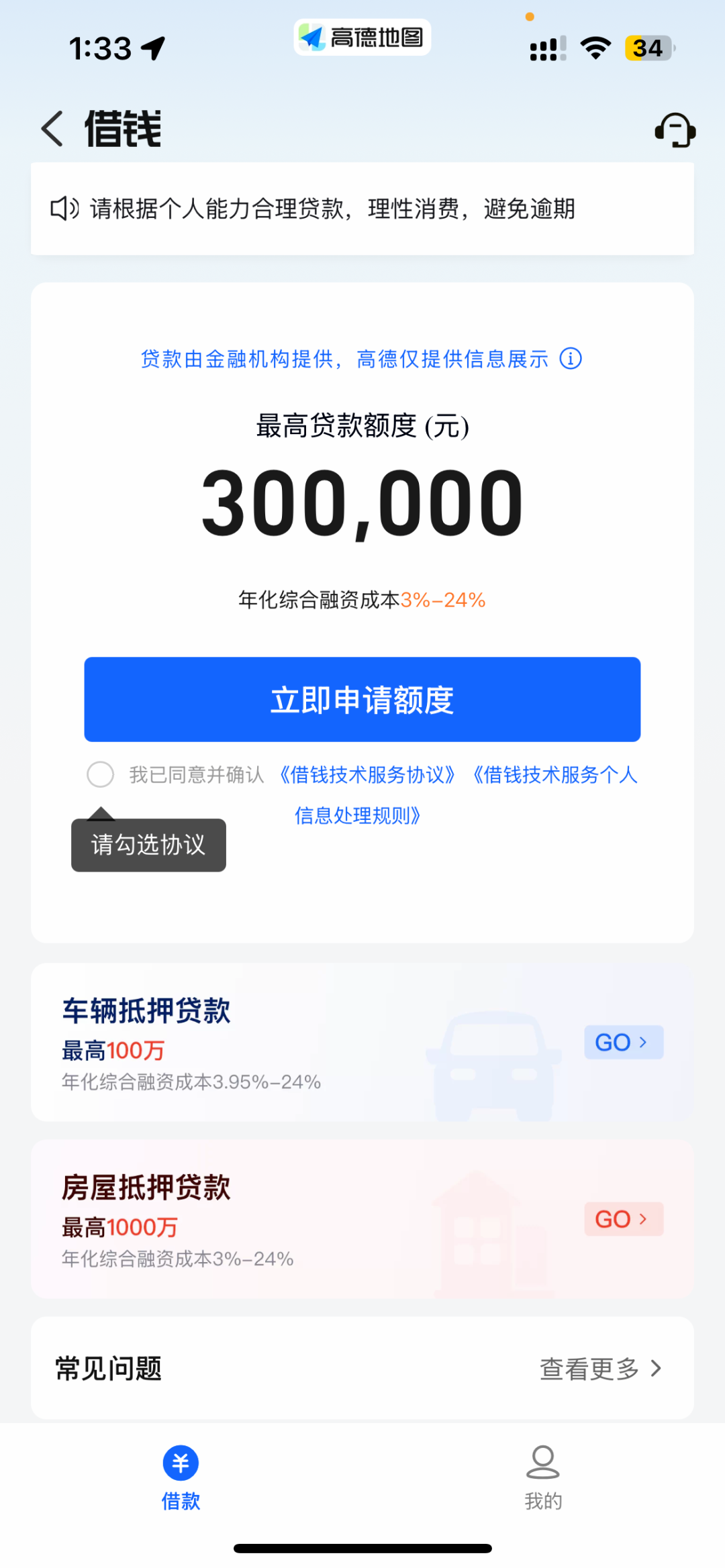Switch to the 借款 tab
This screenshot has height=1568, width=725.
(x=181, y=1477)
